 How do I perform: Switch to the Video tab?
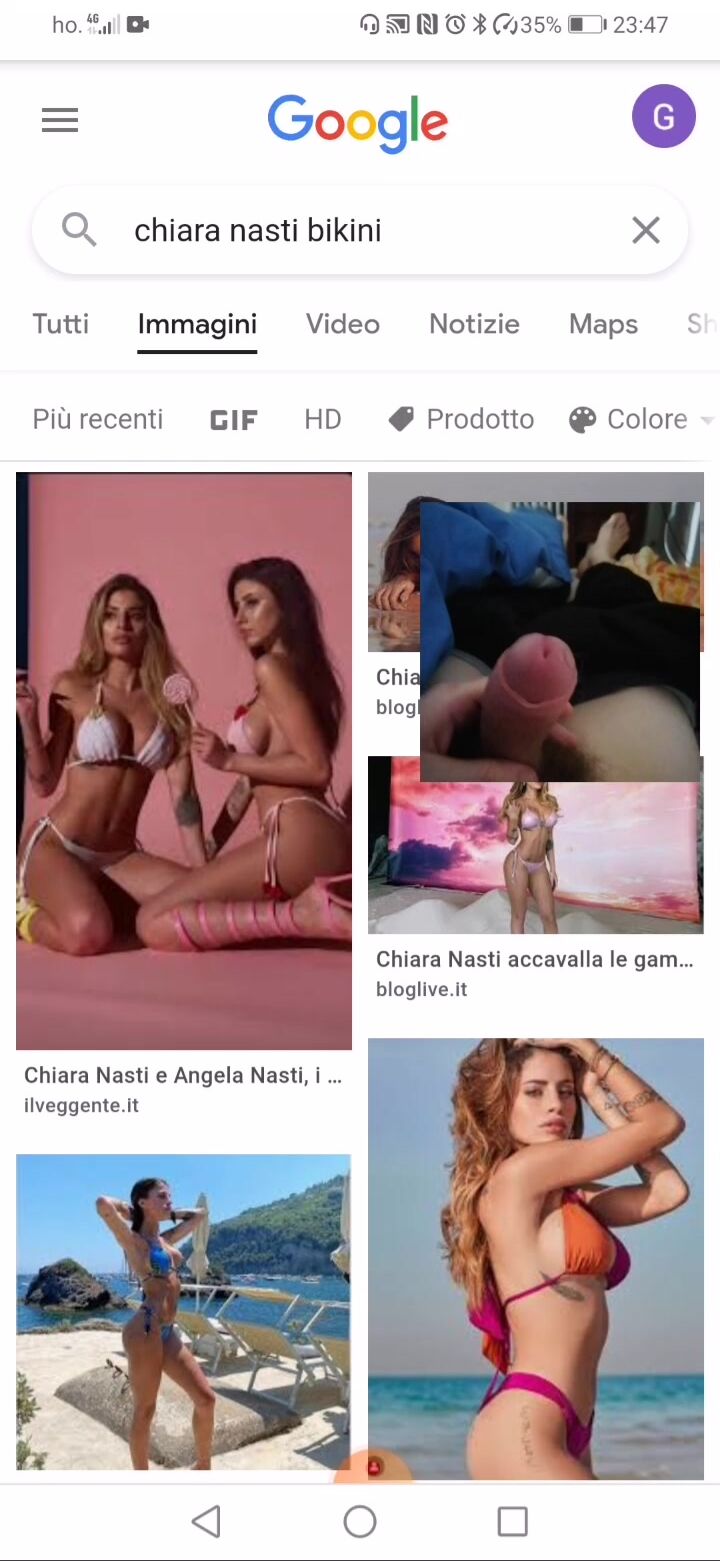(x=343, y=324)
